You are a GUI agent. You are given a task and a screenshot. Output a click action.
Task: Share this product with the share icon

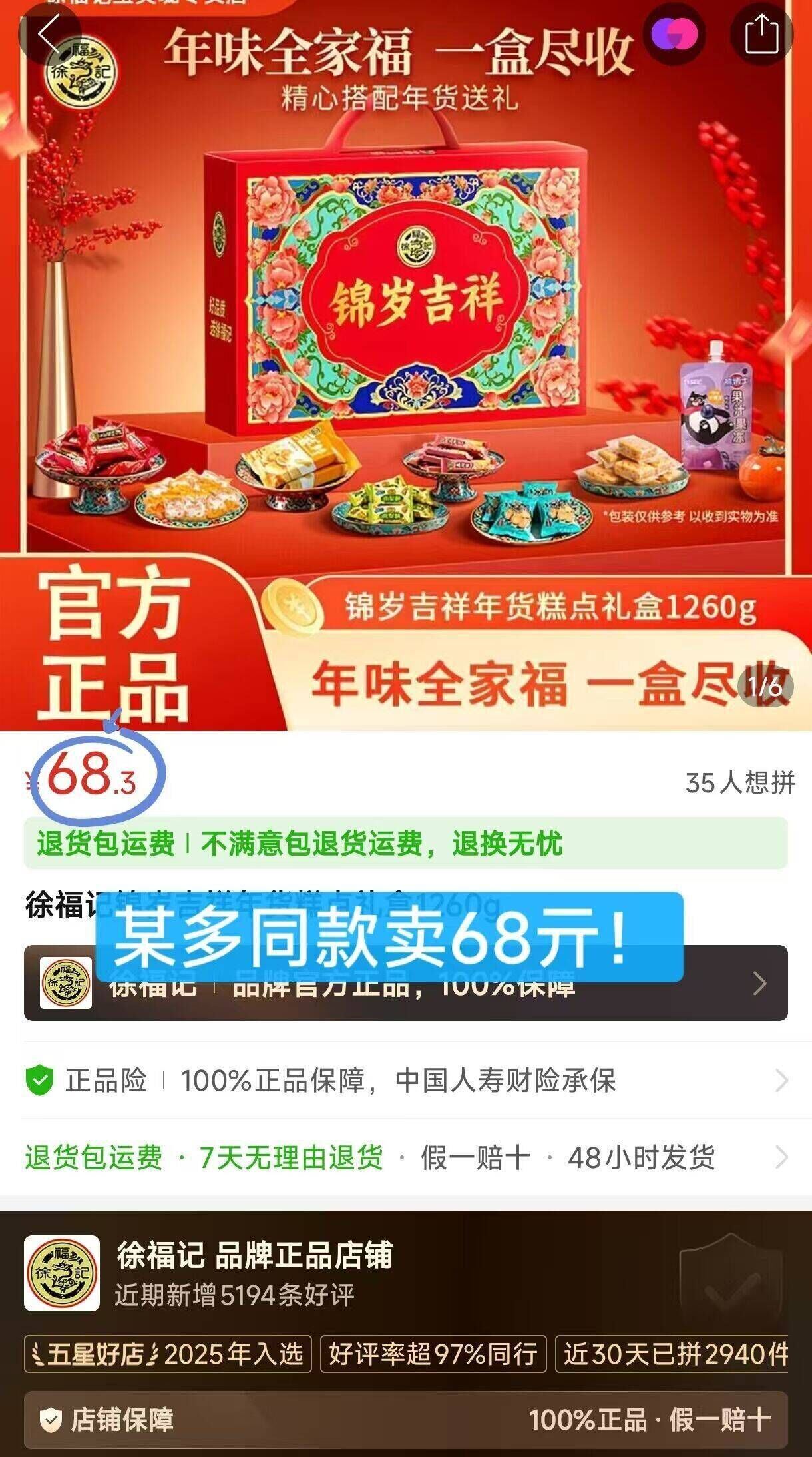tap(761, 33)
